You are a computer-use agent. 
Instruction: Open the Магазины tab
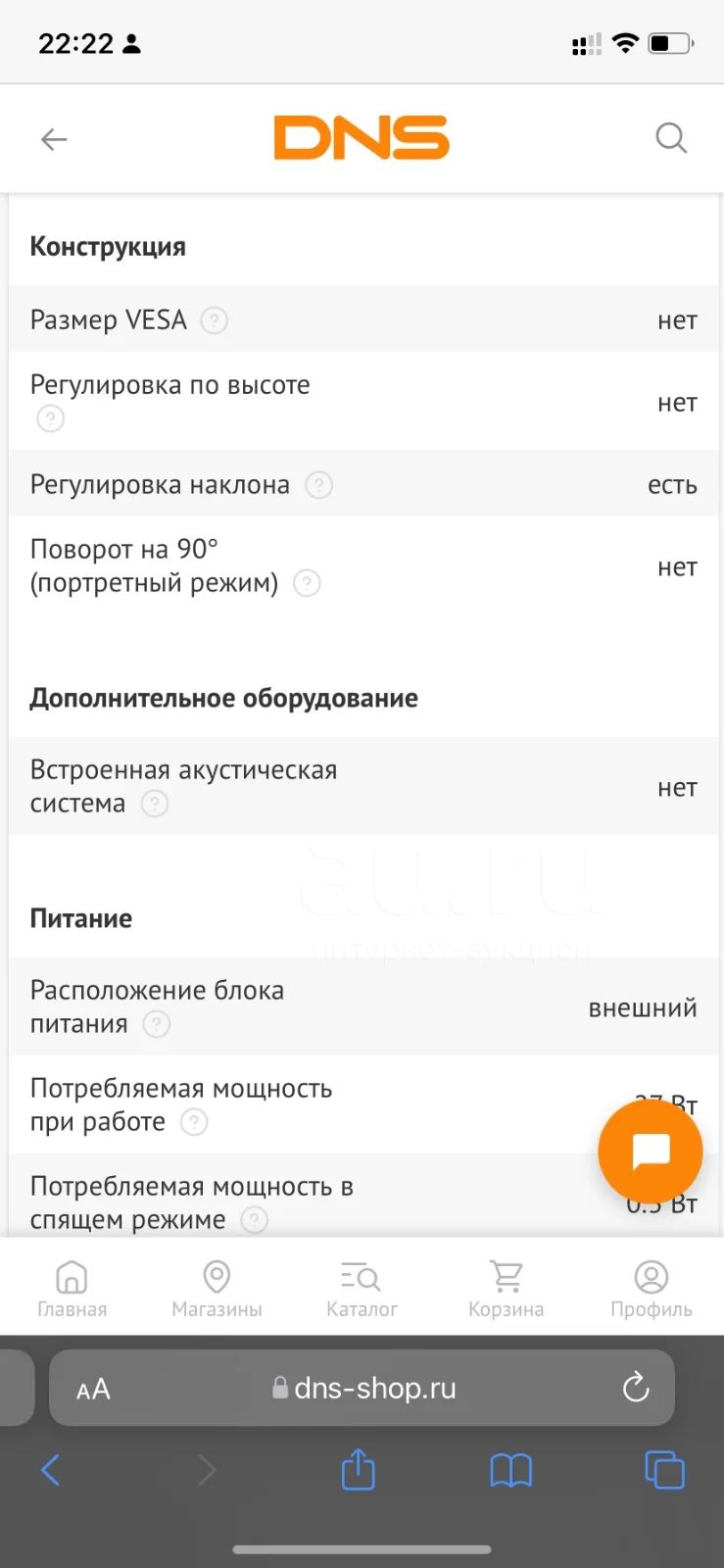(x=217, y=1288)
